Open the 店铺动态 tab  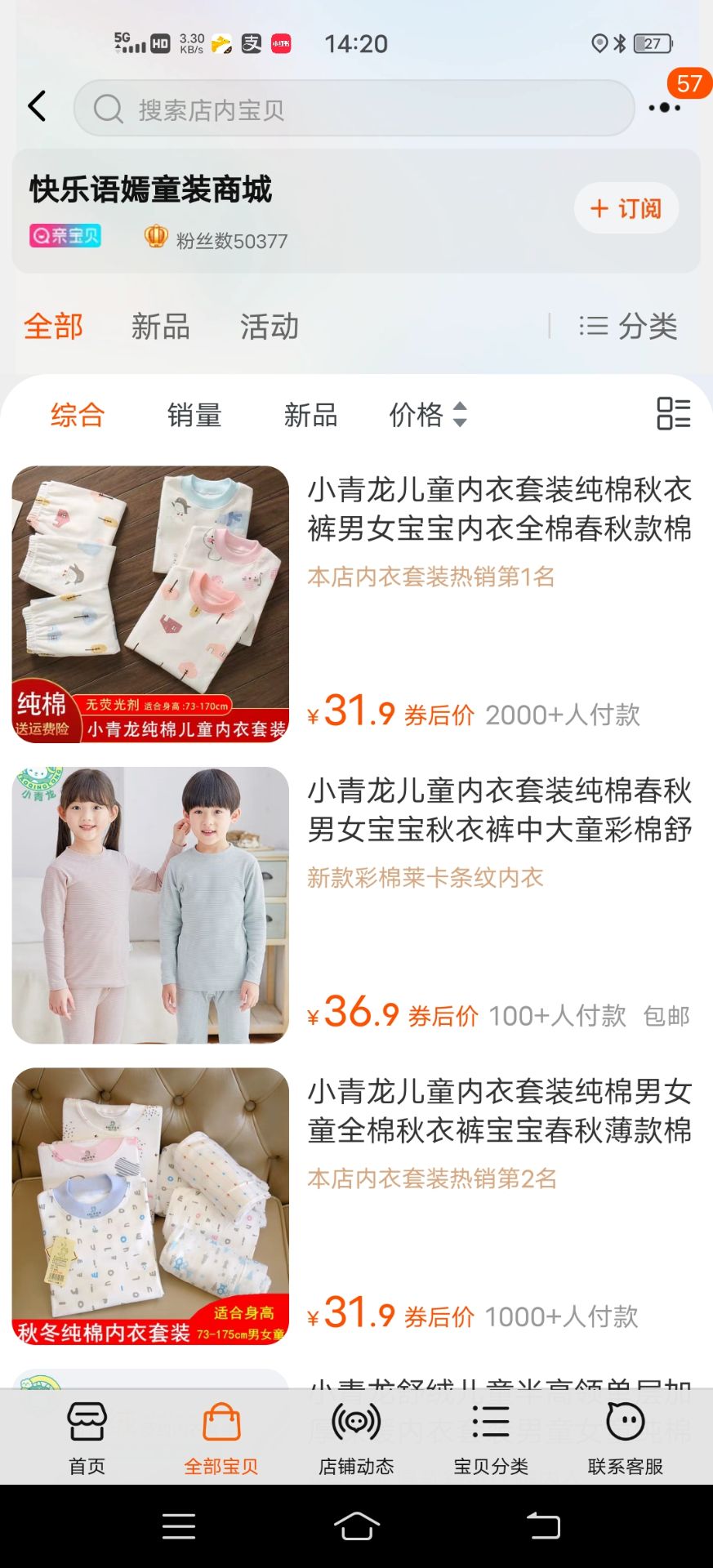pyautogui.click(x=356, y=1437)
